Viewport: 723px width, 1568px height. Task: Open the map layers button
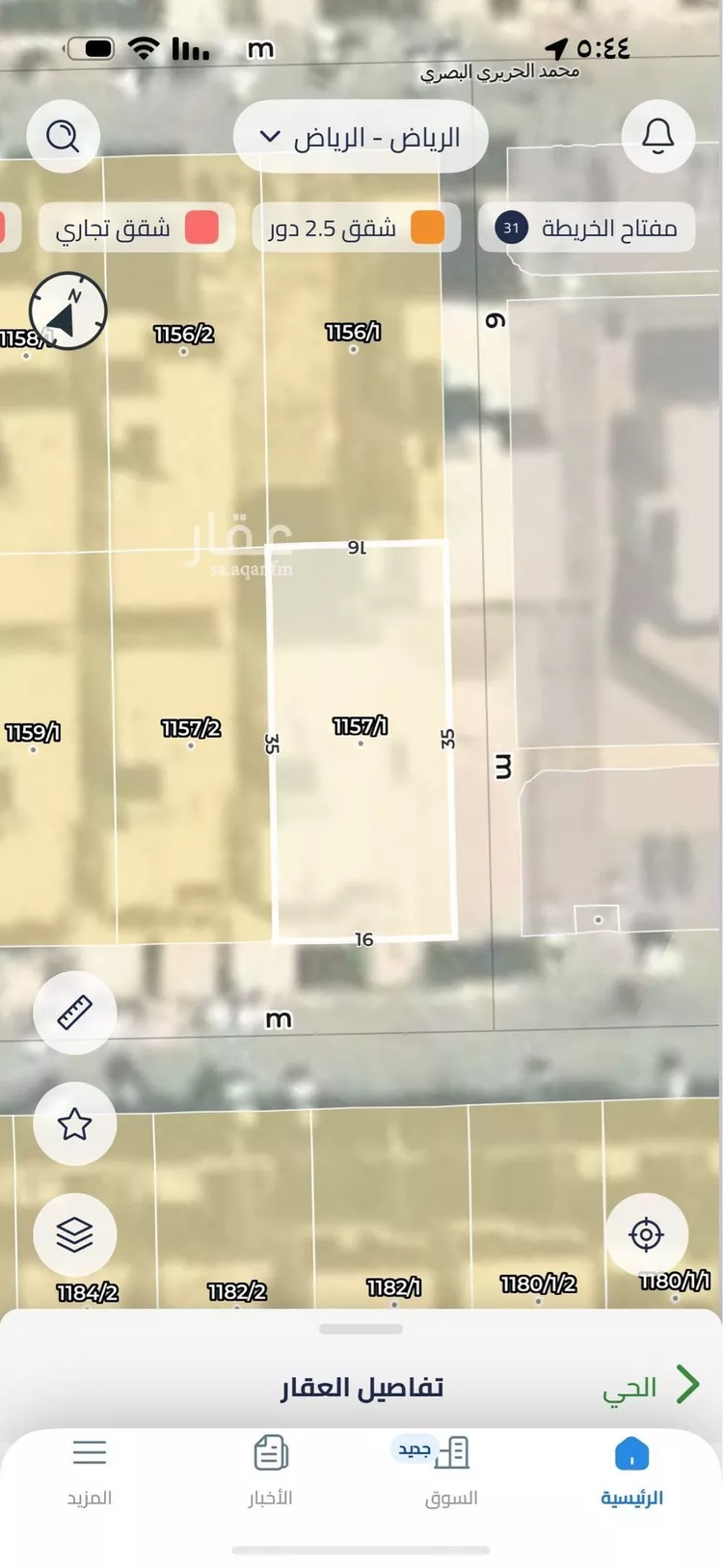coord(74,1234)
